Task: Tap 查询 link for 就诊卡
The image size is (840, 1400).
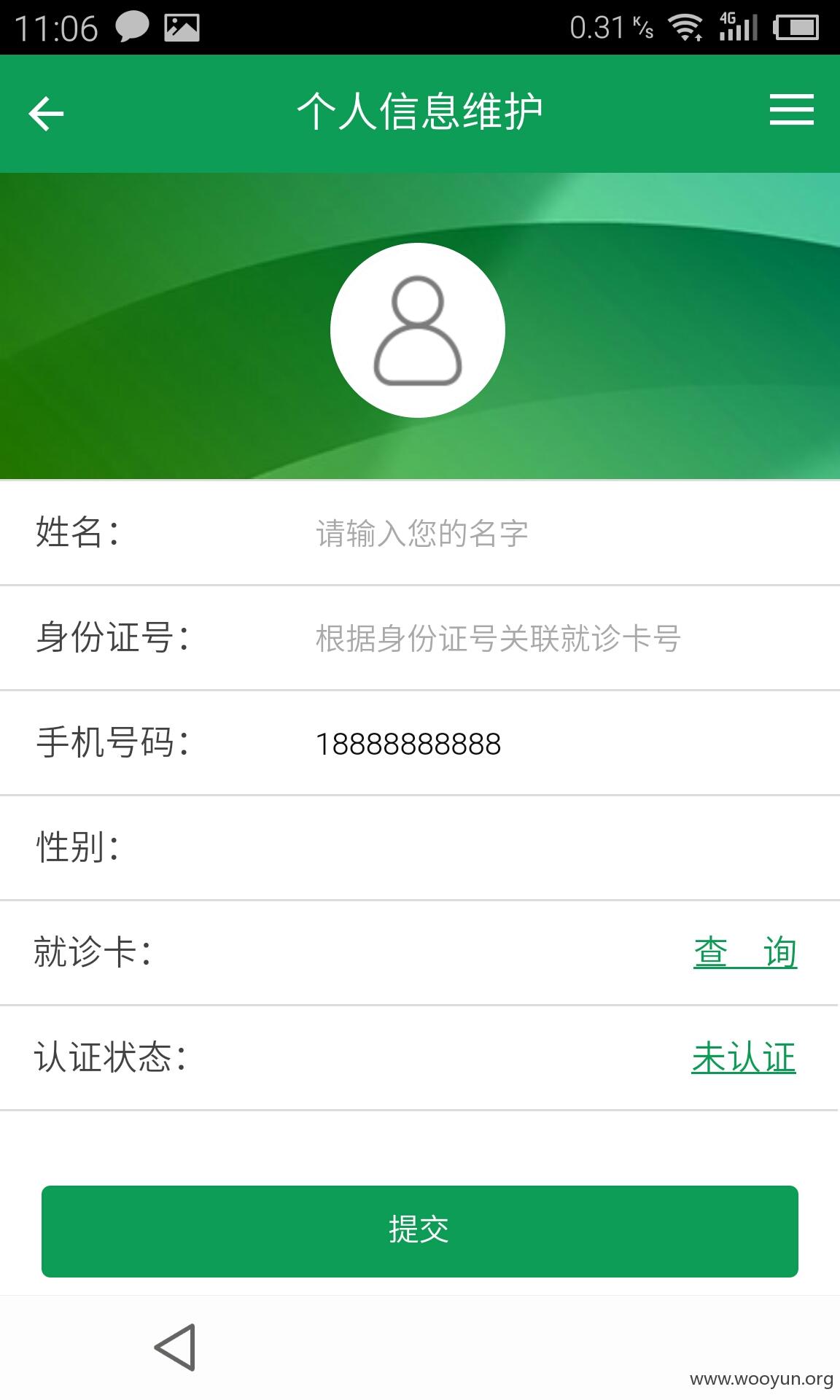Action: coord(745,952)
